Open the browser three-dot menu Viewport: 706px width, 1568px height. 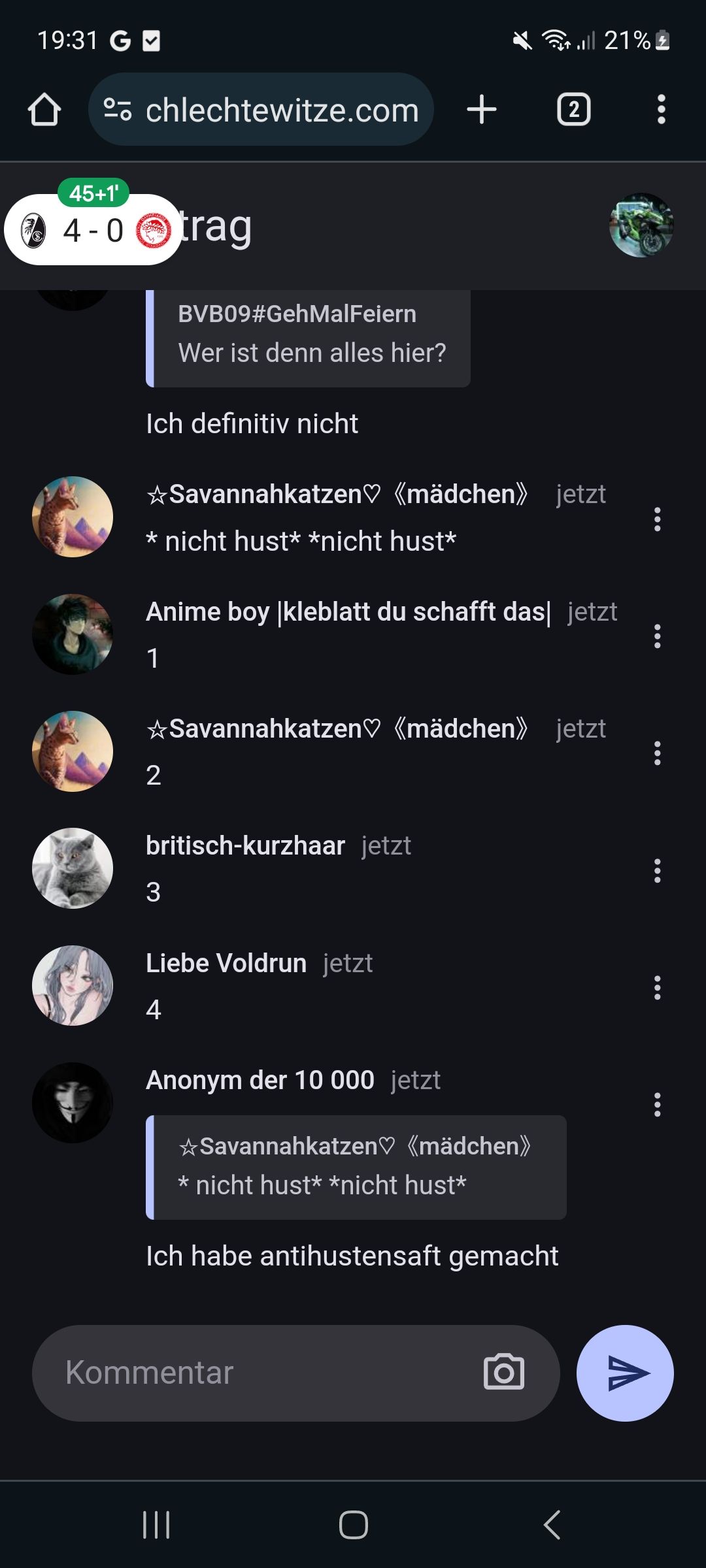click(x=661, y=109)
